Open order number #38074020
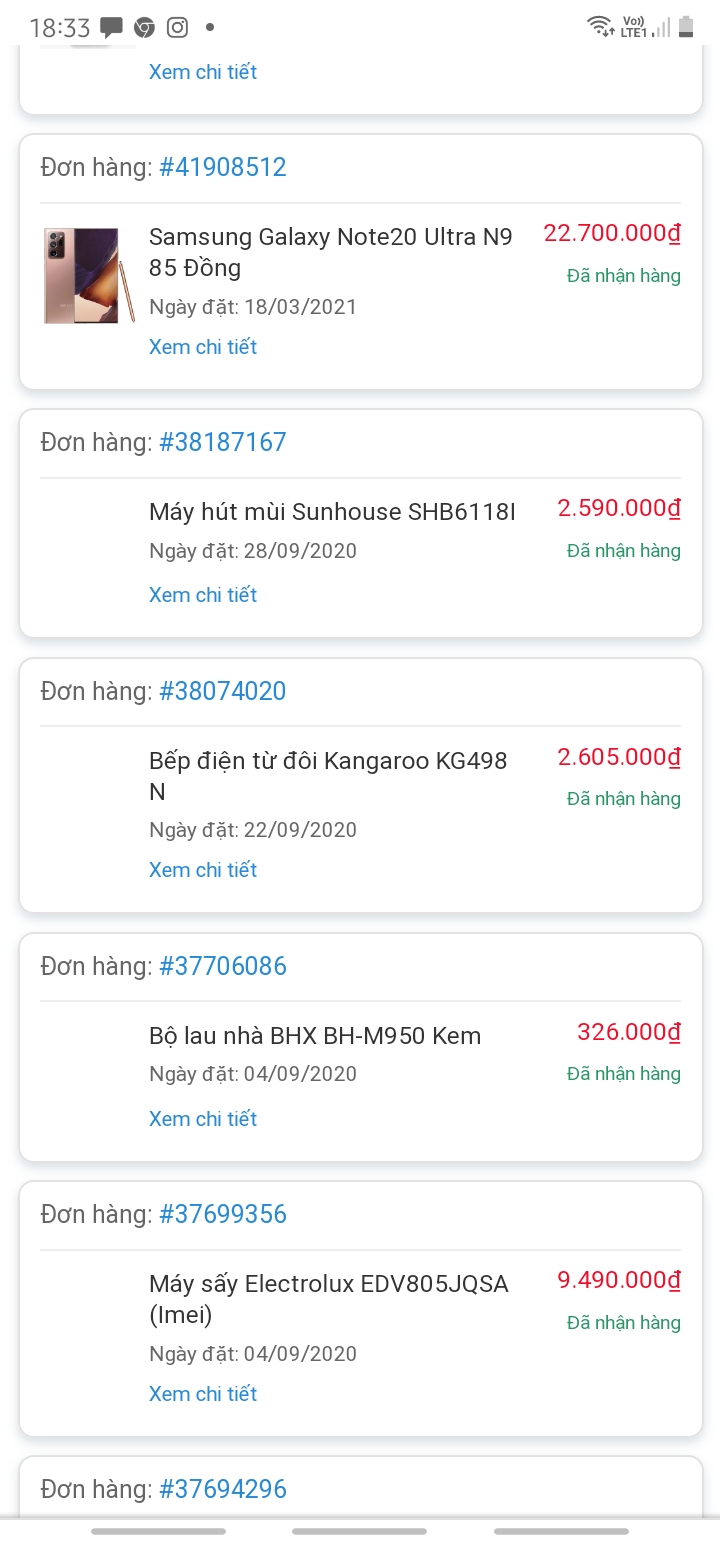The height and width of the screenshot is (1544, 720). (x=223, y=691)
